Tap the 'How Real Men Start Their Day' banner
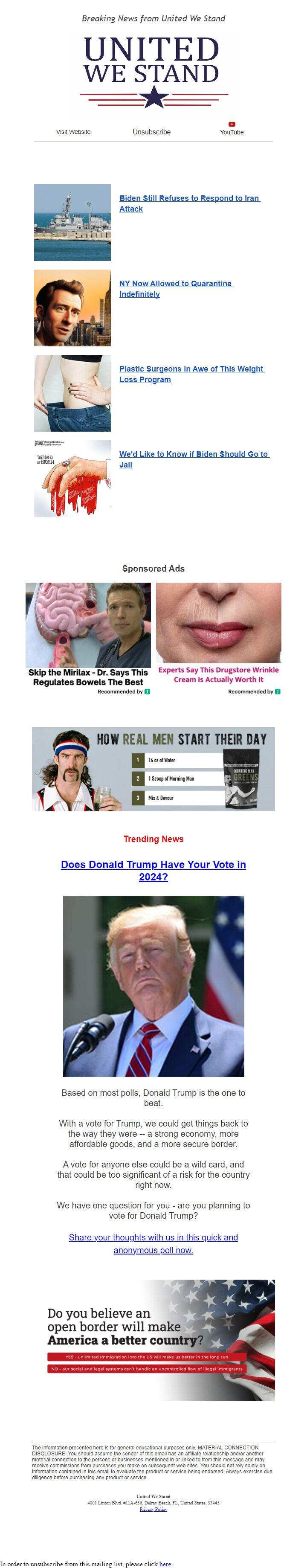The height and width of the screenshot is (1568, 307). click(x=153, y=769)
